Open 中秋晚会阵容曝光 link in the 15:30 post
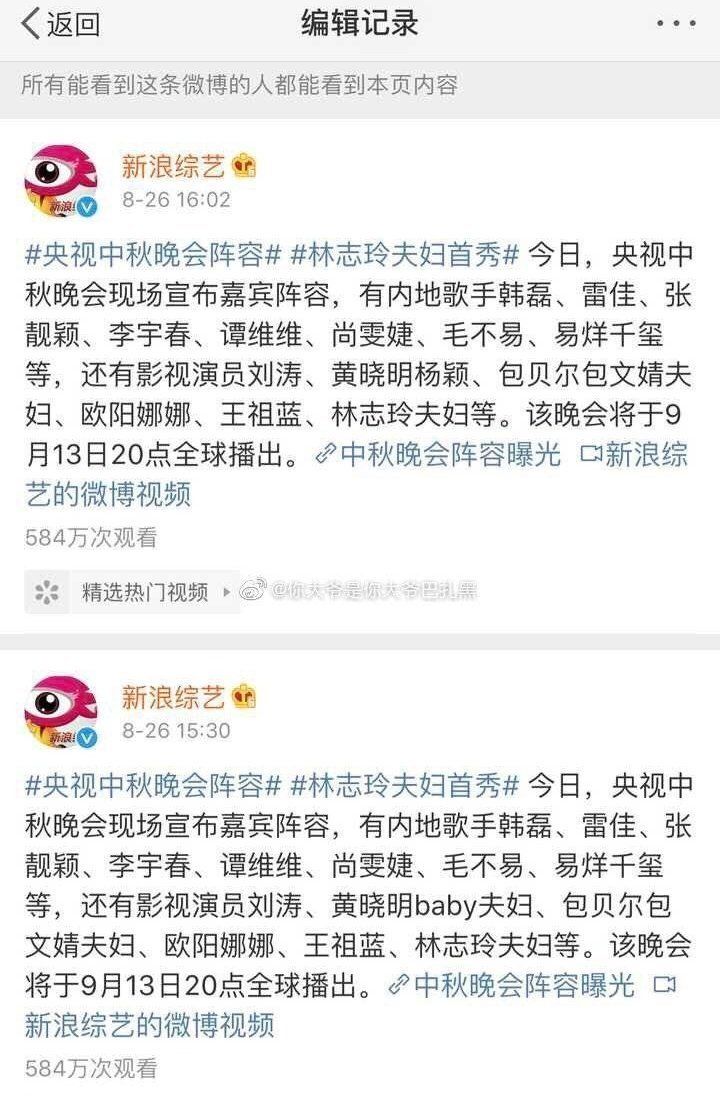This screenshot has width=720, height=1096. coord(512,985)
